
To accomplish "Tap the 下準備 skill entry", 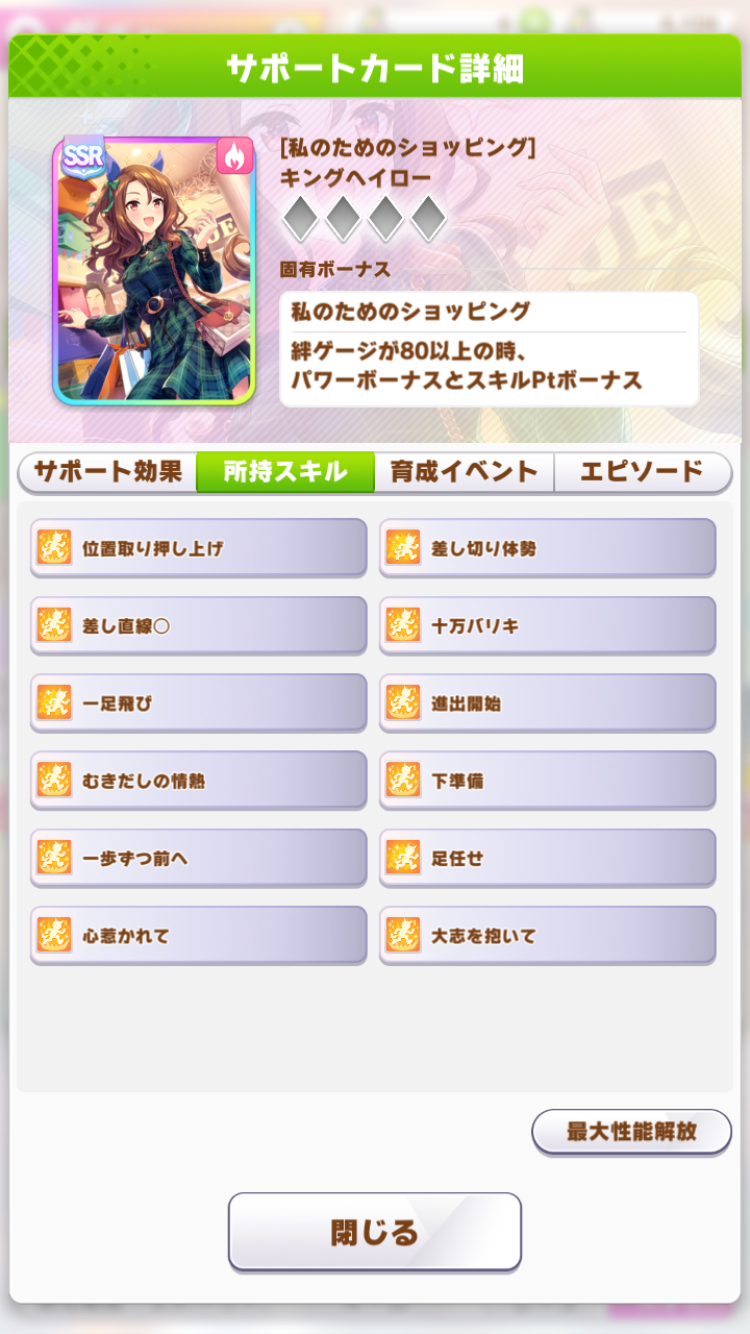I will click(548, 781).
